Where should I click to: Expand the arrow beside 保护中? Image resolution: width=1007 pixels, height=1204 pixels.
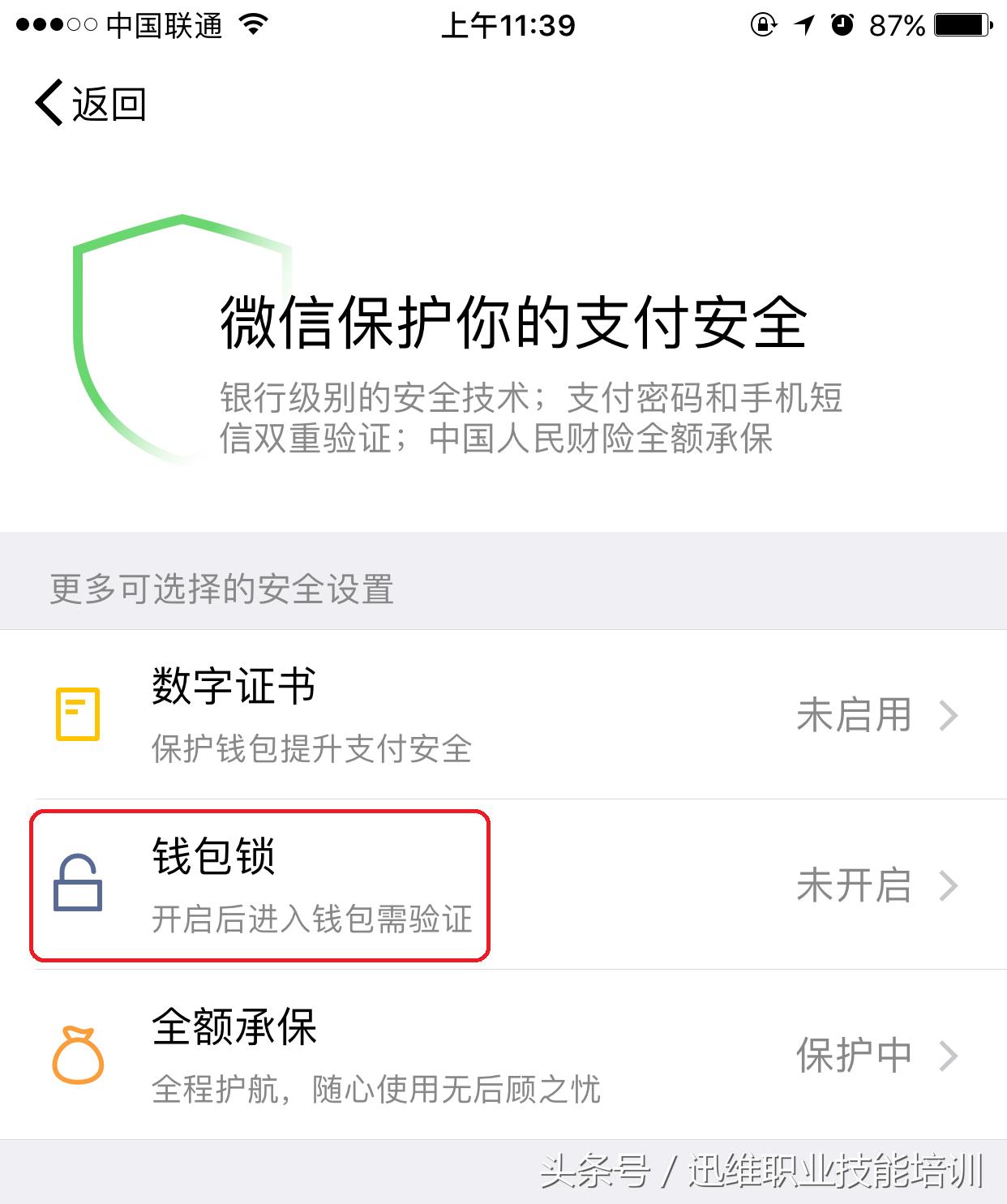[947, 1055]
